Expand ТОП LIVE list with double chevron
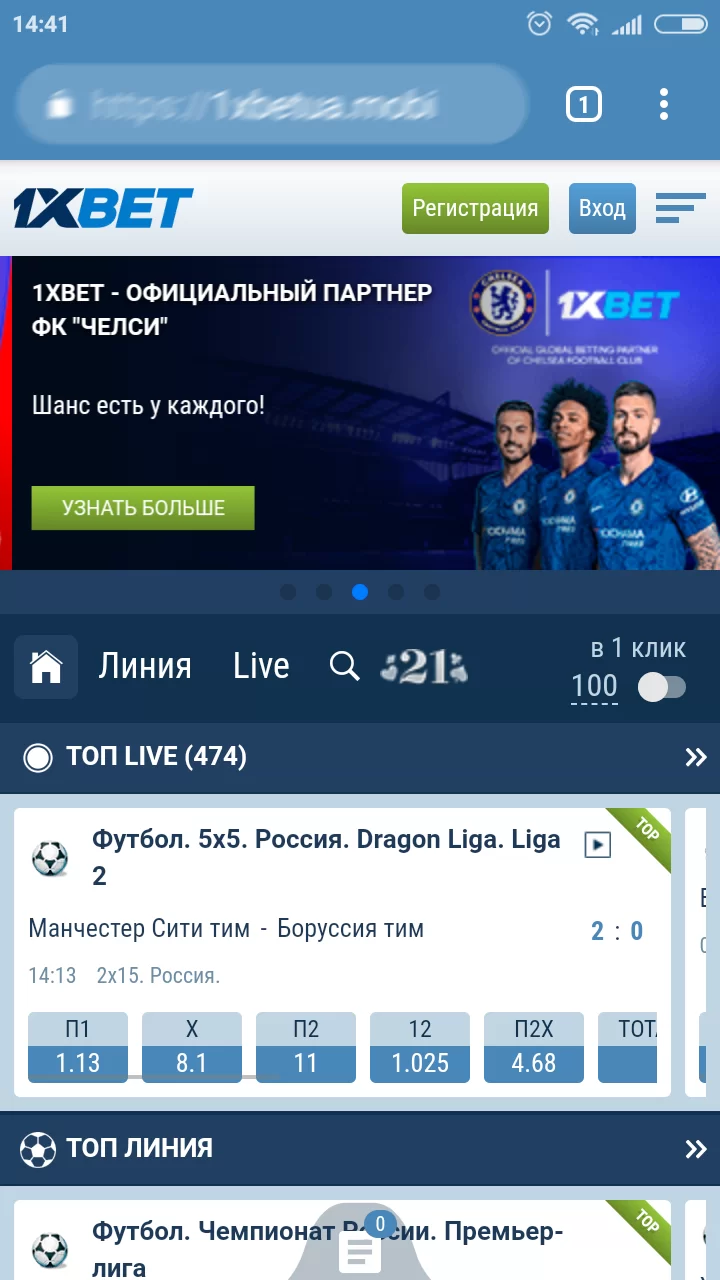The image size is (720, 1280). (x=697, y=757)
